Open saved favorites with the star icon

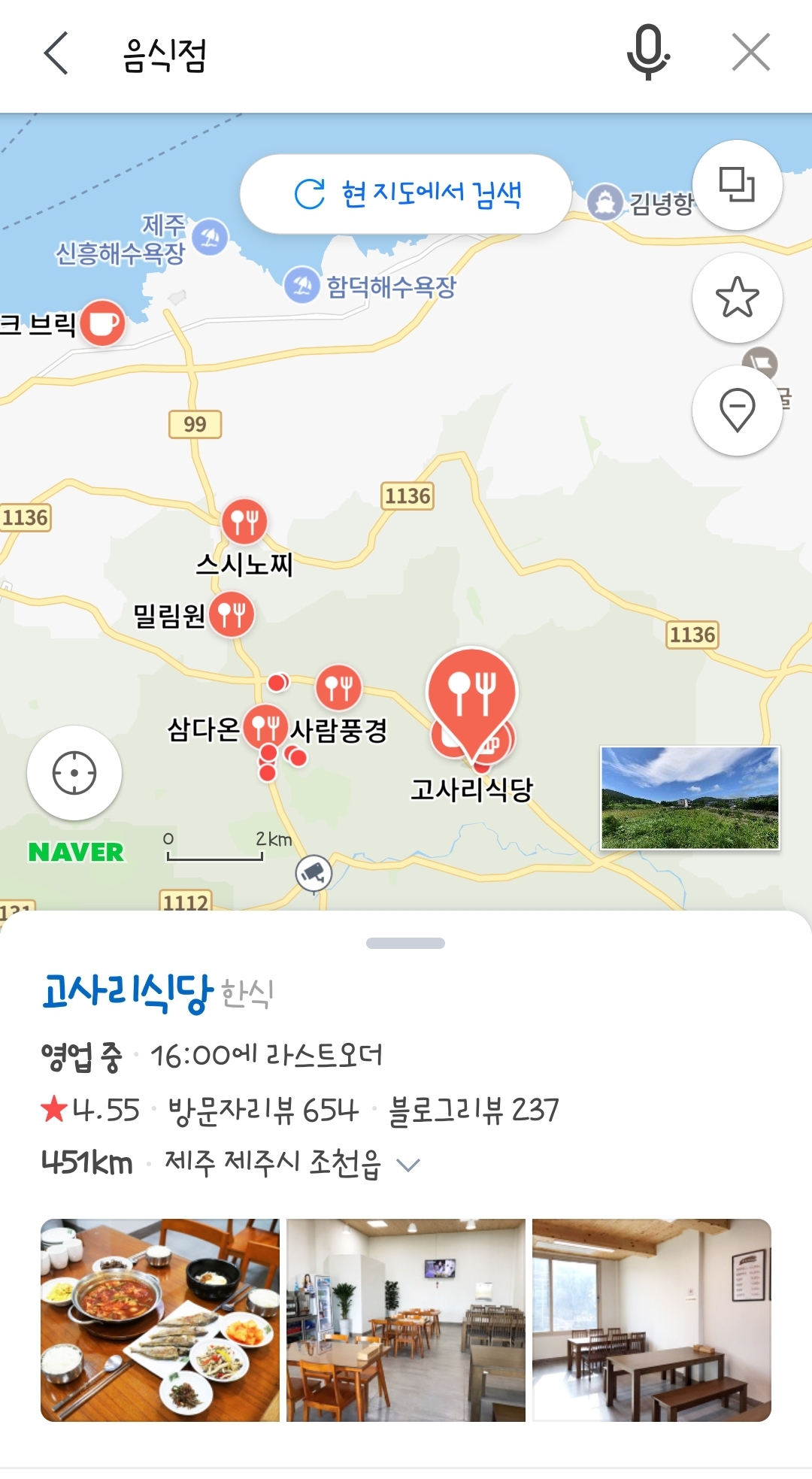(738, 298)
